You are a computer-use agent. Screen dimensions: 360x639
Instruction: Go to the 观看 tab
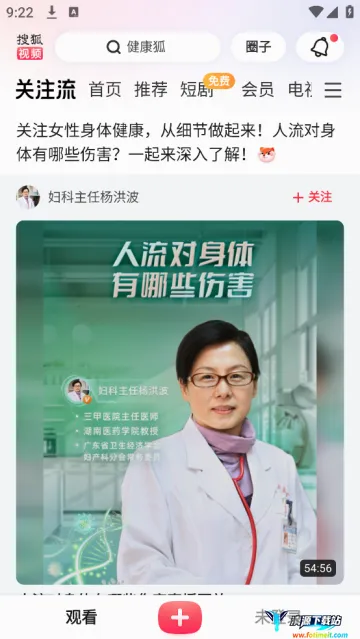pyautogui.click(x=81, y=617)
